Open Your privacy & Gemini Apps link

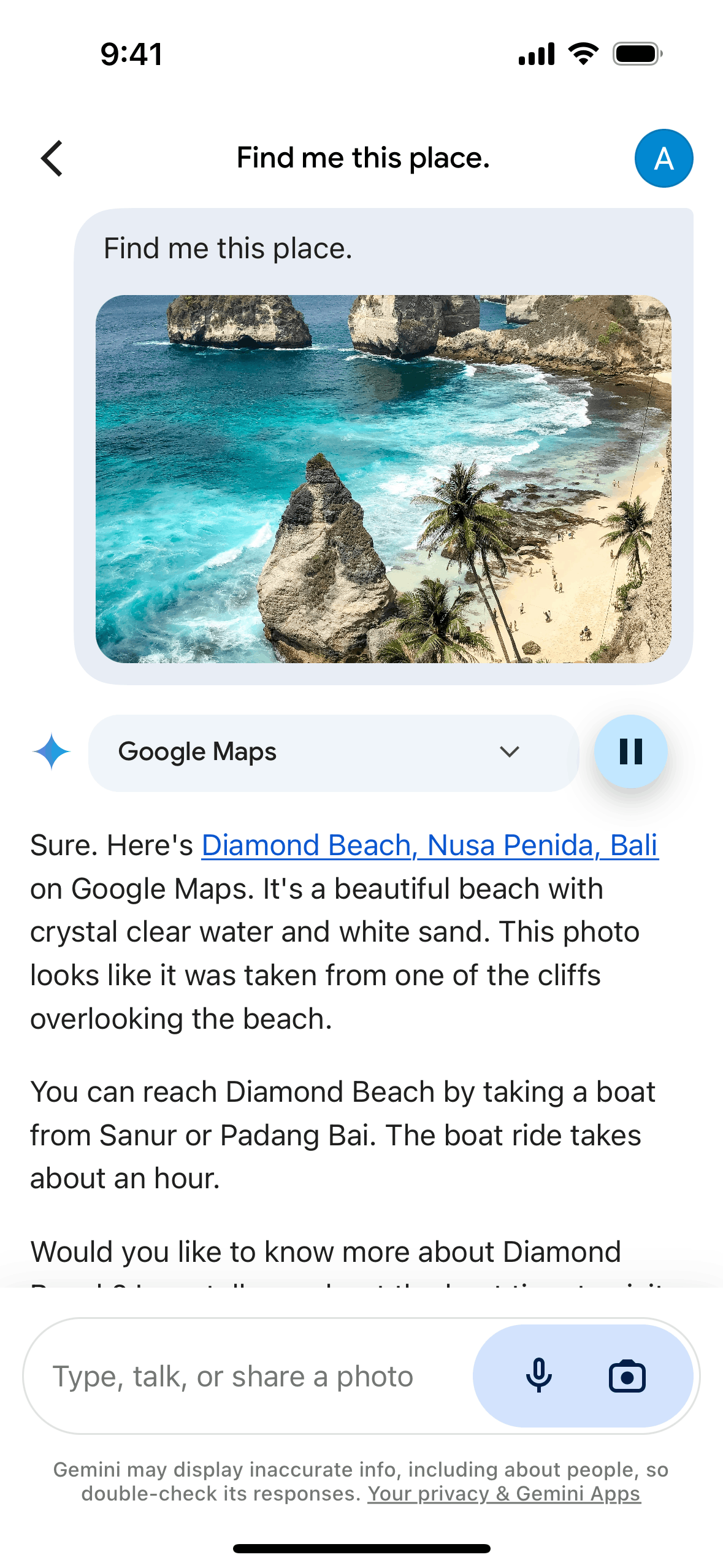(x=503, y=1494)
